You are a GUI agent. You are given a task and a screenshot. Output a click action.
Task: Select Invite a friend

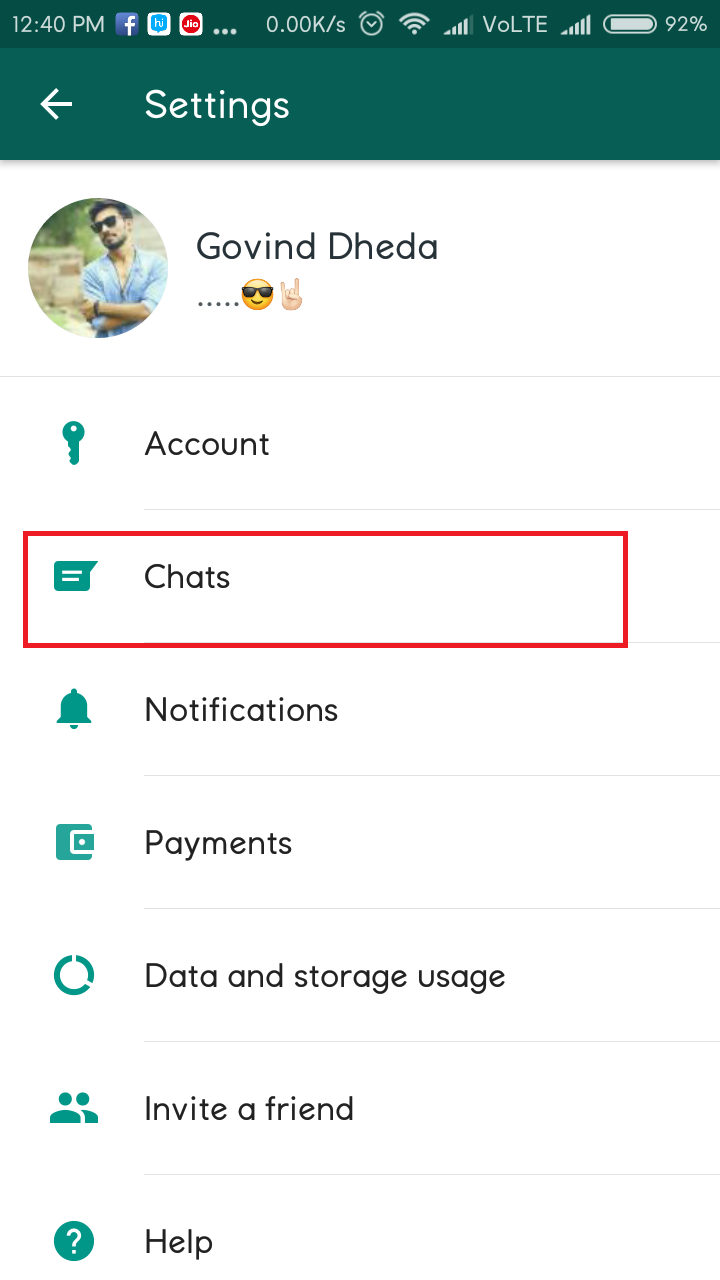[249, 1109]
